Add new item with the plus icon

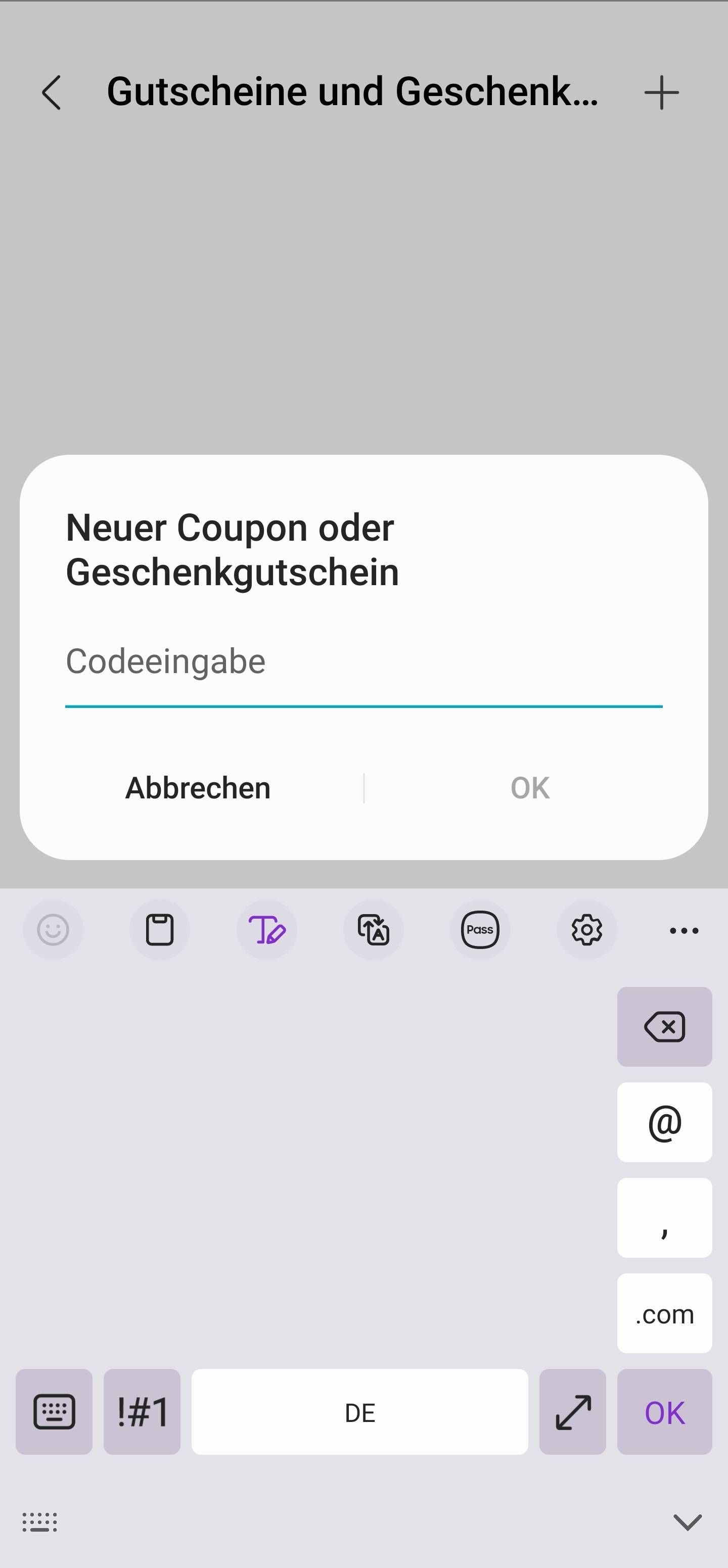pyautogui.click(x=661, y=92)
